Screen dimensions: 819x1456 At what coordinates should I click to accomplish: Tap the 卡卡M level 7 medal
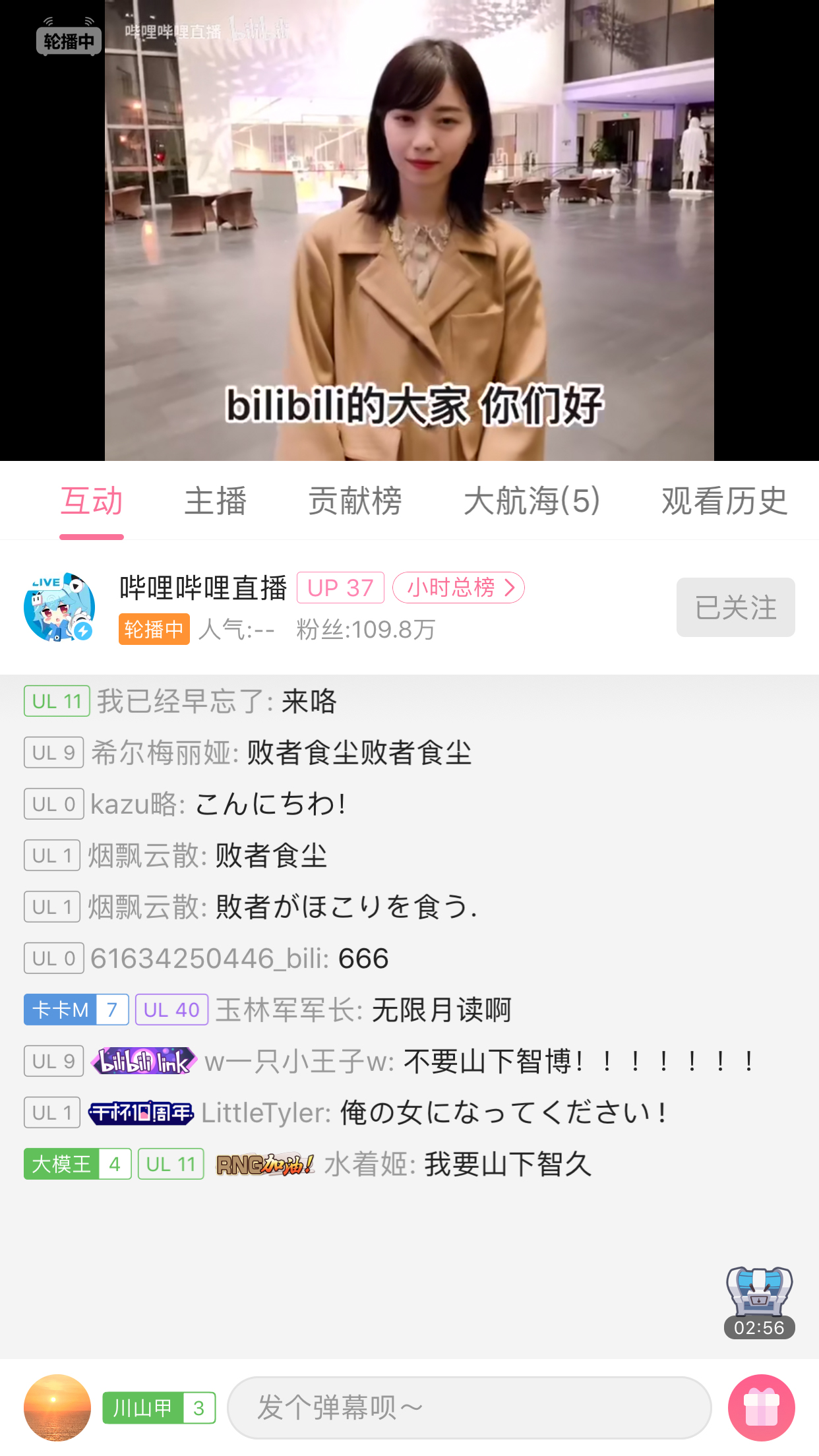point(75,1010)
